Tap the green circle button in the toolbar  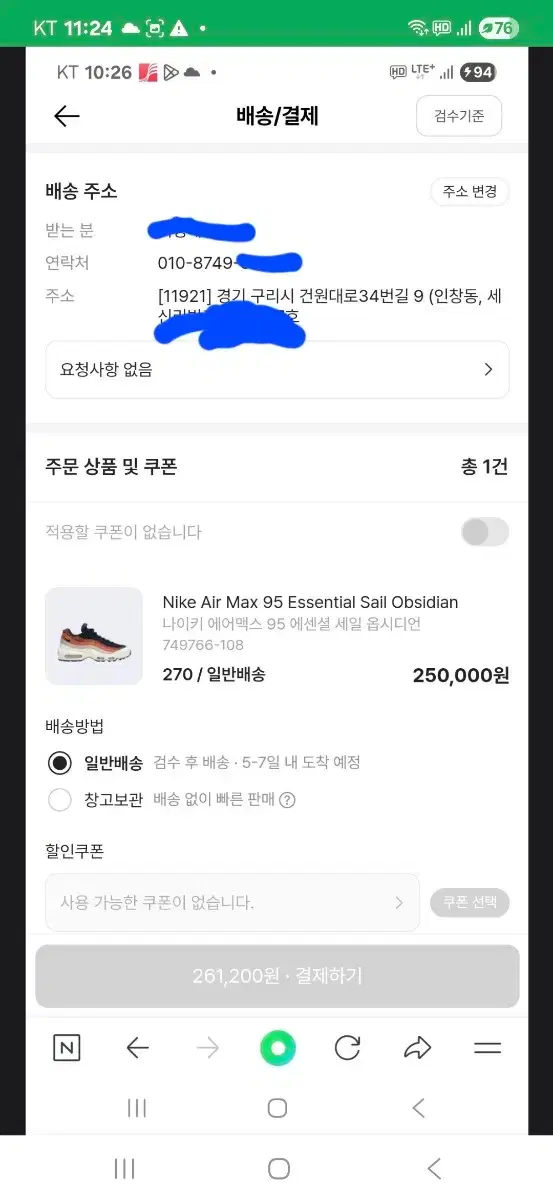pos(278,1048)
